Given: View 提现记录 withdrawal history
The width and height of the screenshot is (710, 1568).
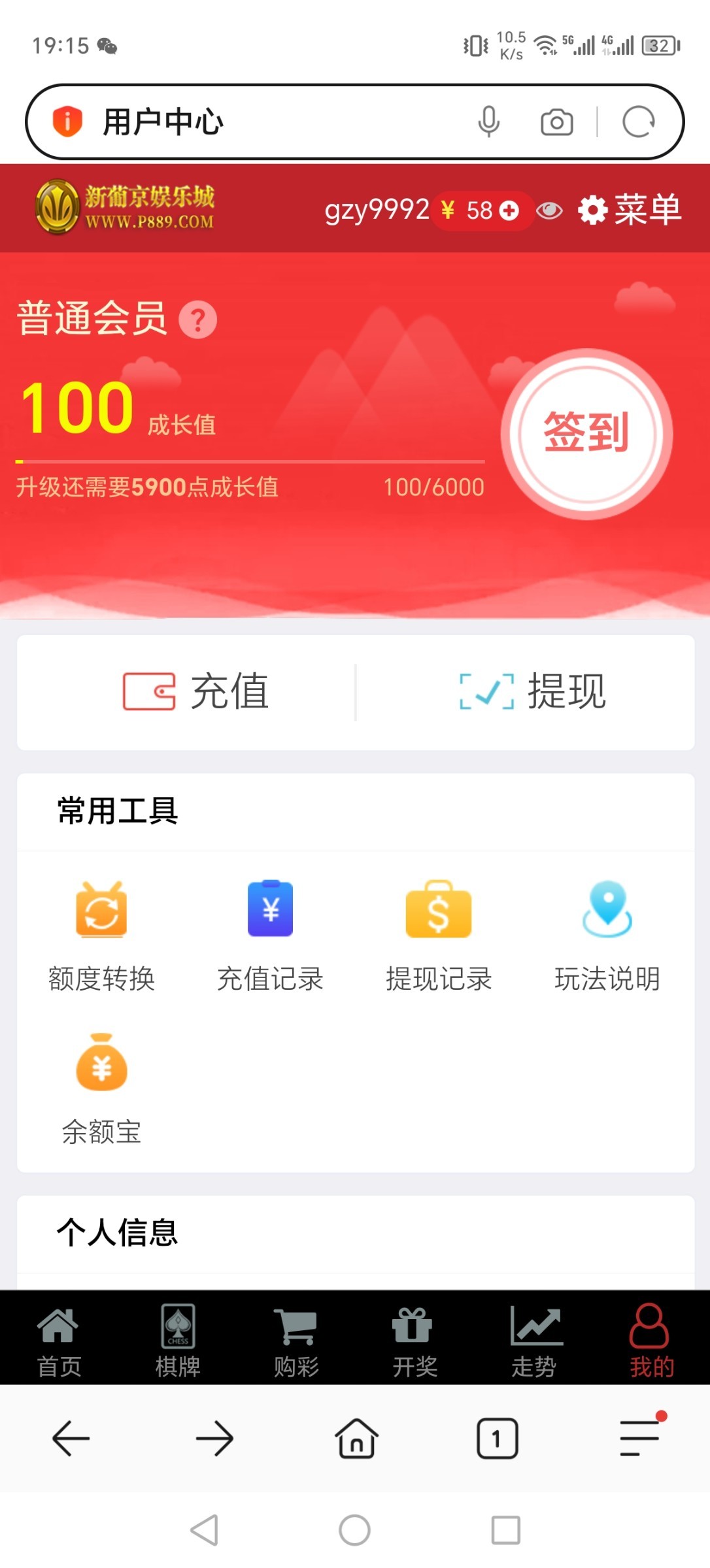Looking at the screenshot, I should tap(439, 936).
